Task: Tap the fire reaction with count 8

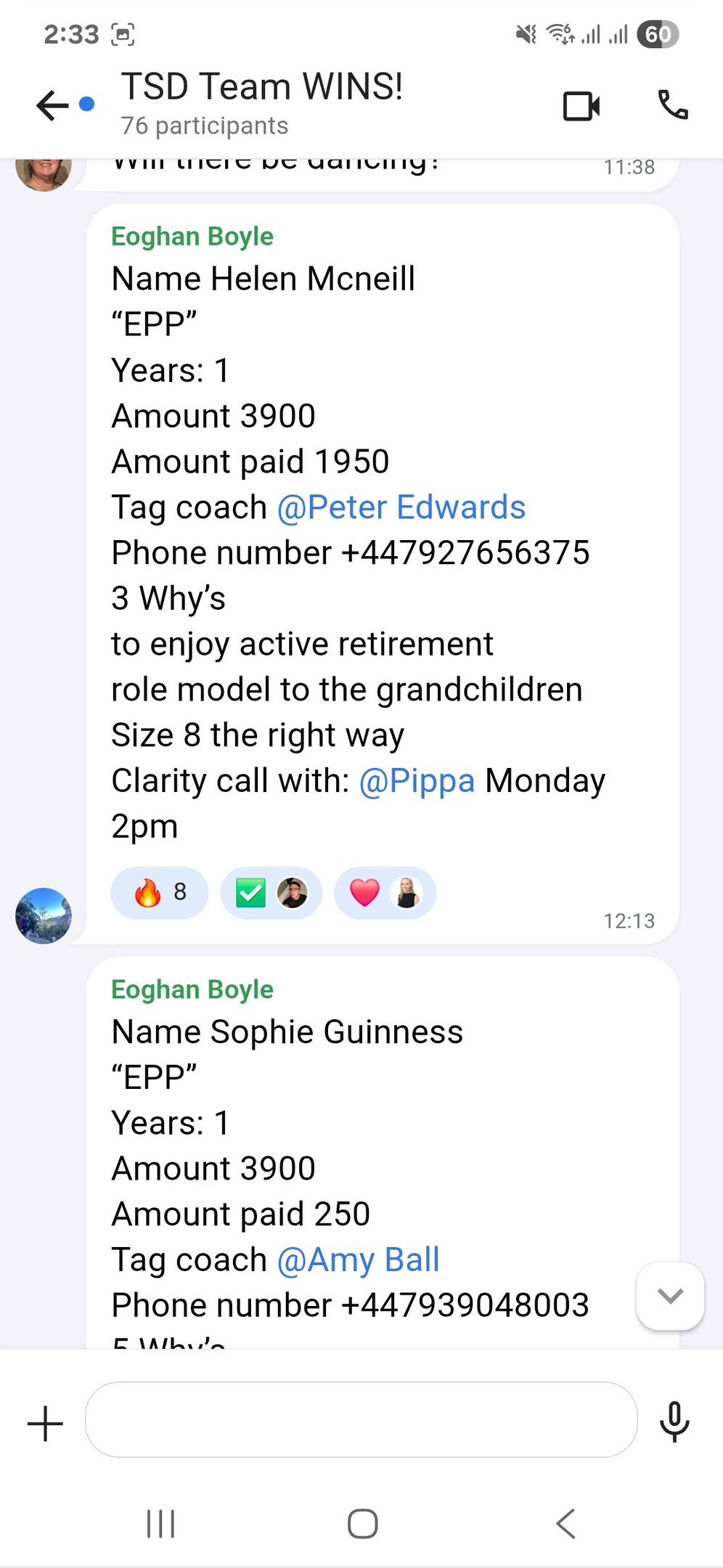Action: coord(160,892)
